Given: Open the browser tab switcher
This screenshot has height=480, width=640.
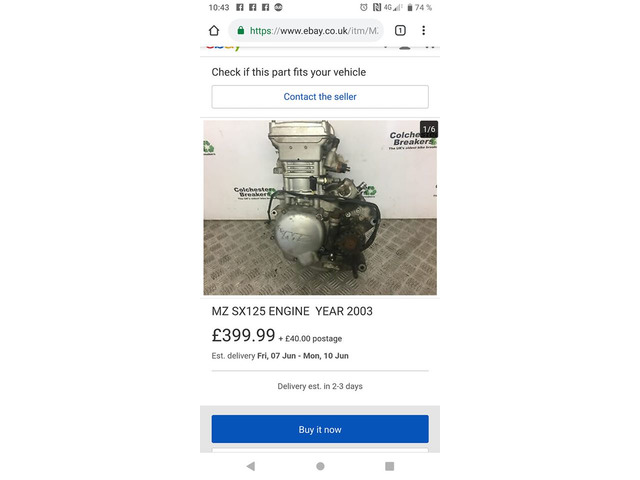Looking at the screenshot, I should (399, 30).
